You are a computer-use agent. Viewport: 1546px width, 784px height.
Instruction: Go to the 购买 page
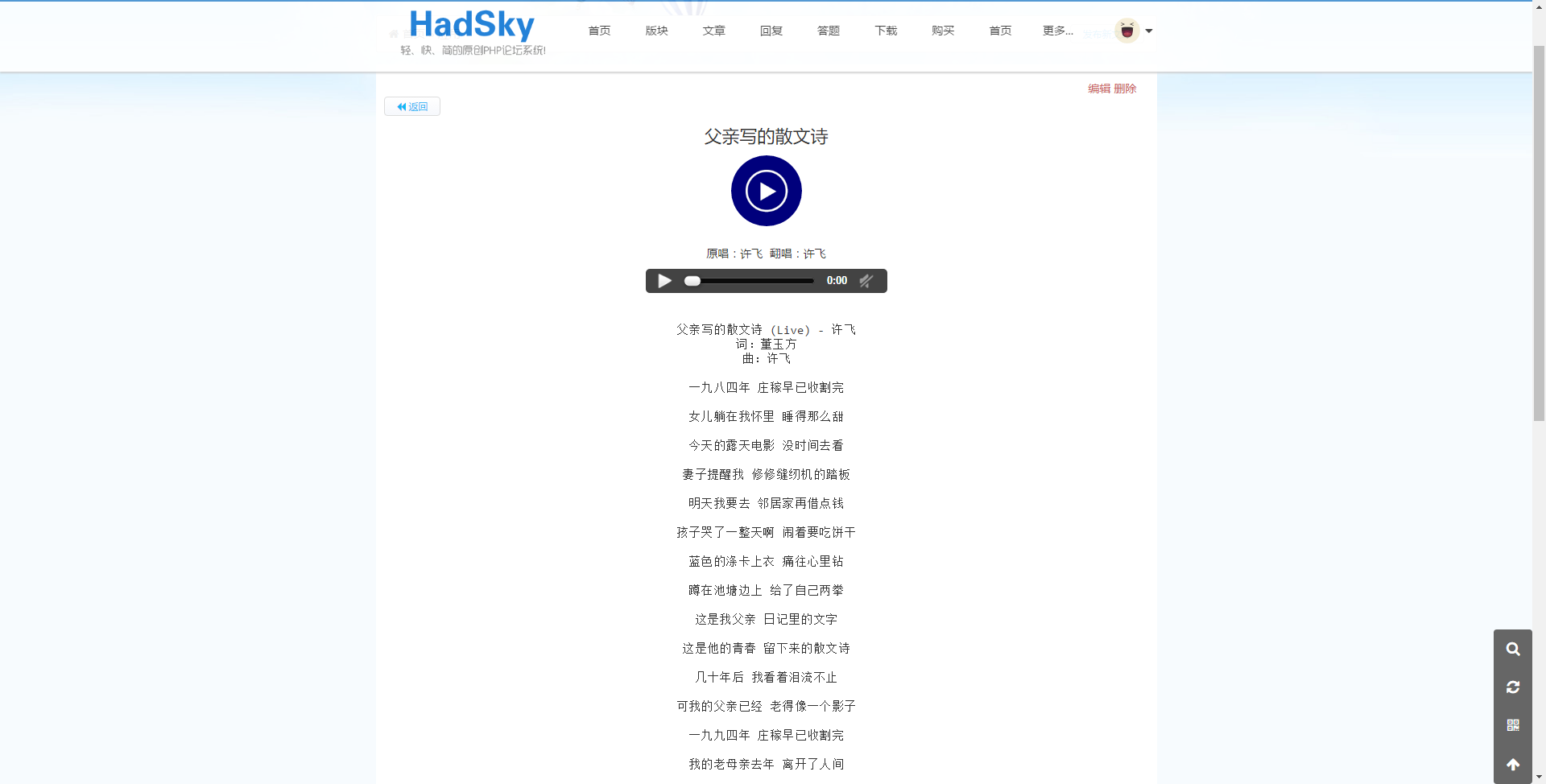click(x=942, y=31)
